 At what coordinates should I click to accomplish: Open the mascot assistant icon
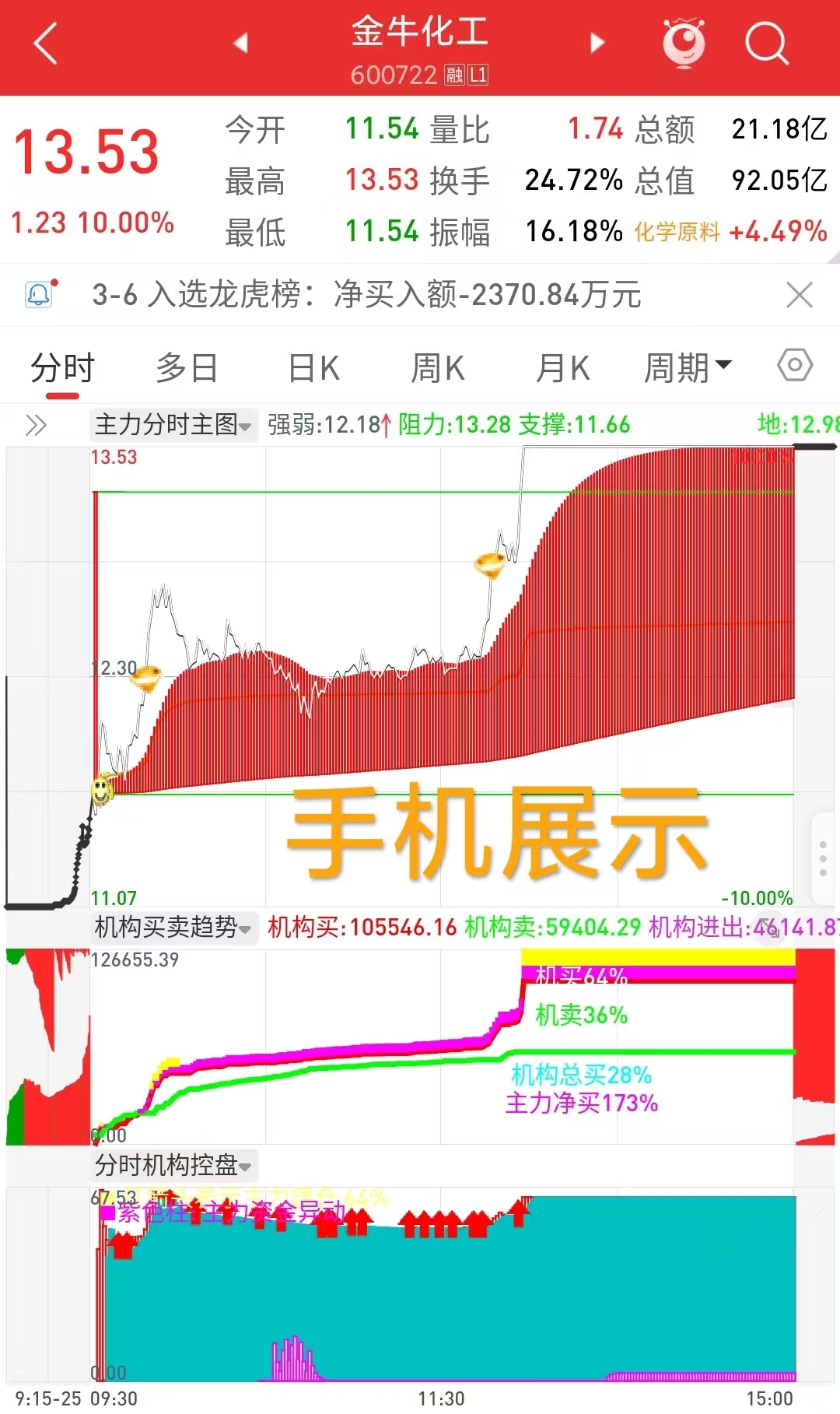[x=684, y=43]
